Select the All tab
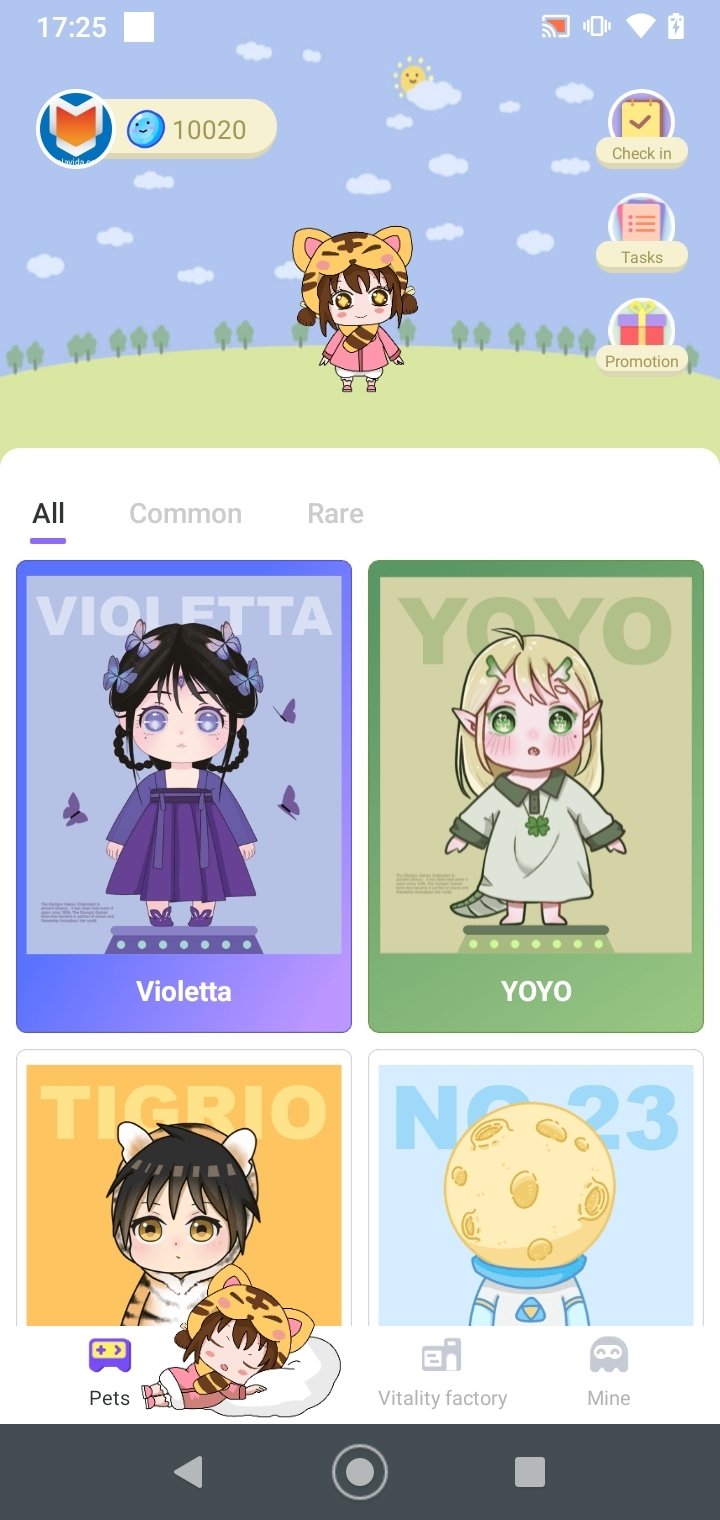 pos(48,514)
